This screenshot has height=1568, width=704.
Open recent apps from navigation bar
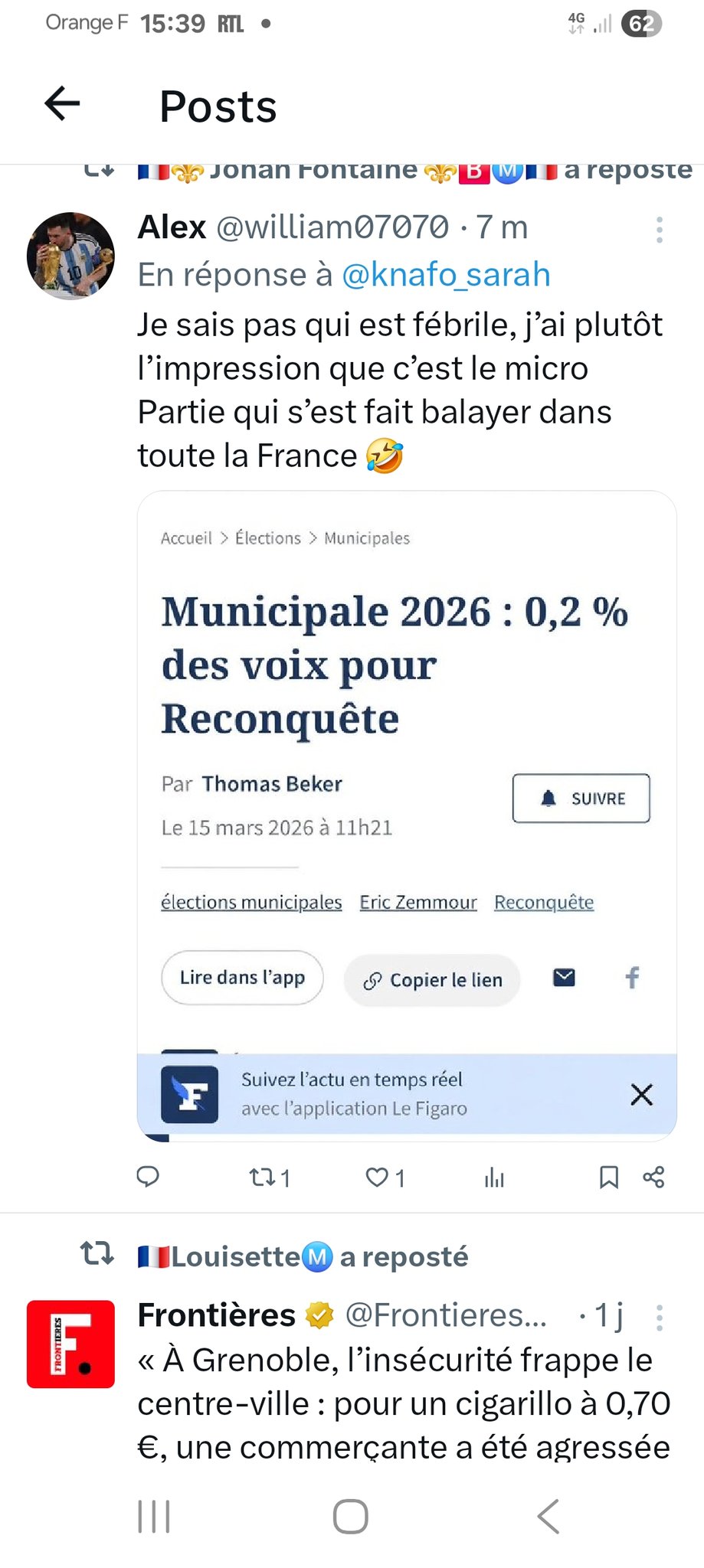(x=154, y=1516)
